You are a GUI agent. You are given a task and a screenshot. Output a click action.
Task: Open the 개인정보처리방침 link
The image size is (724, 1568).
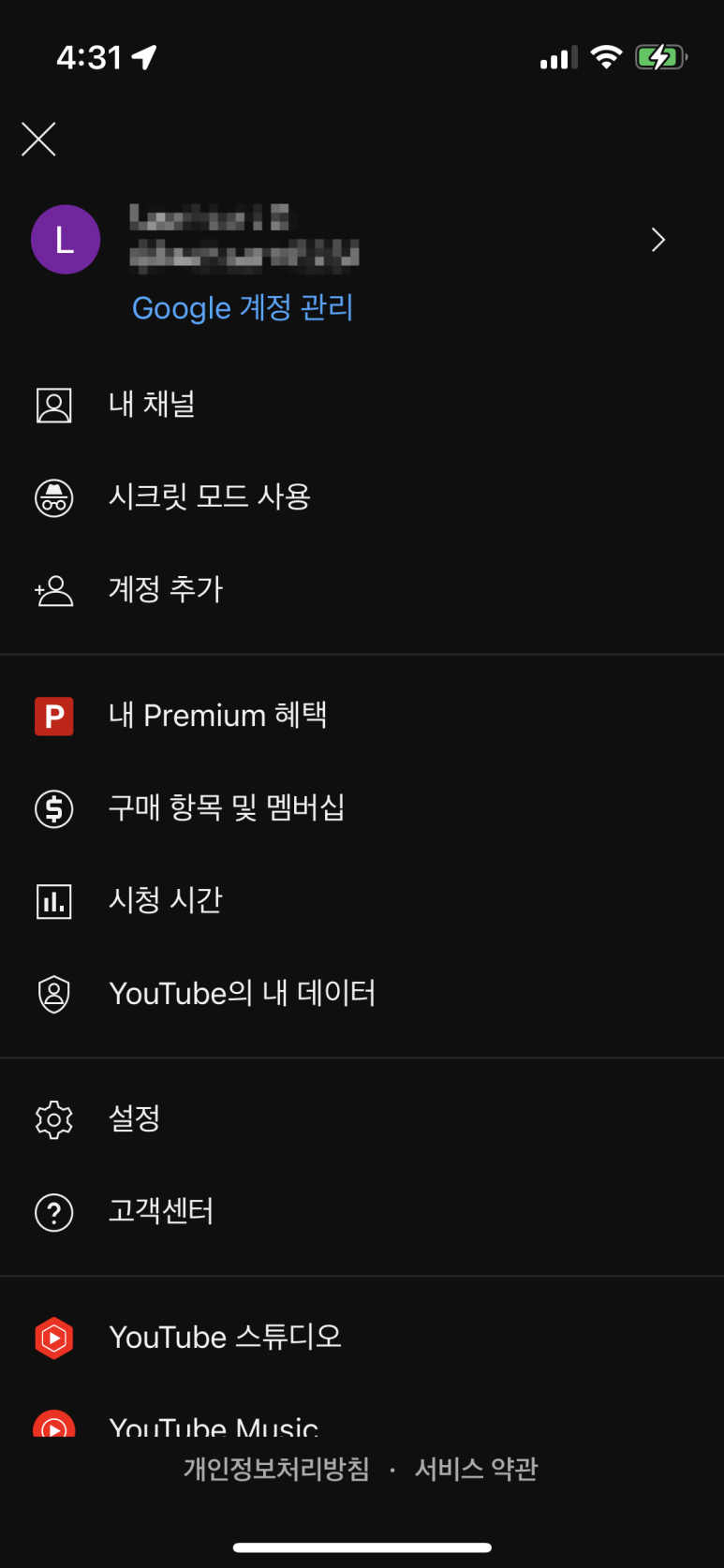coord(276,1469)
